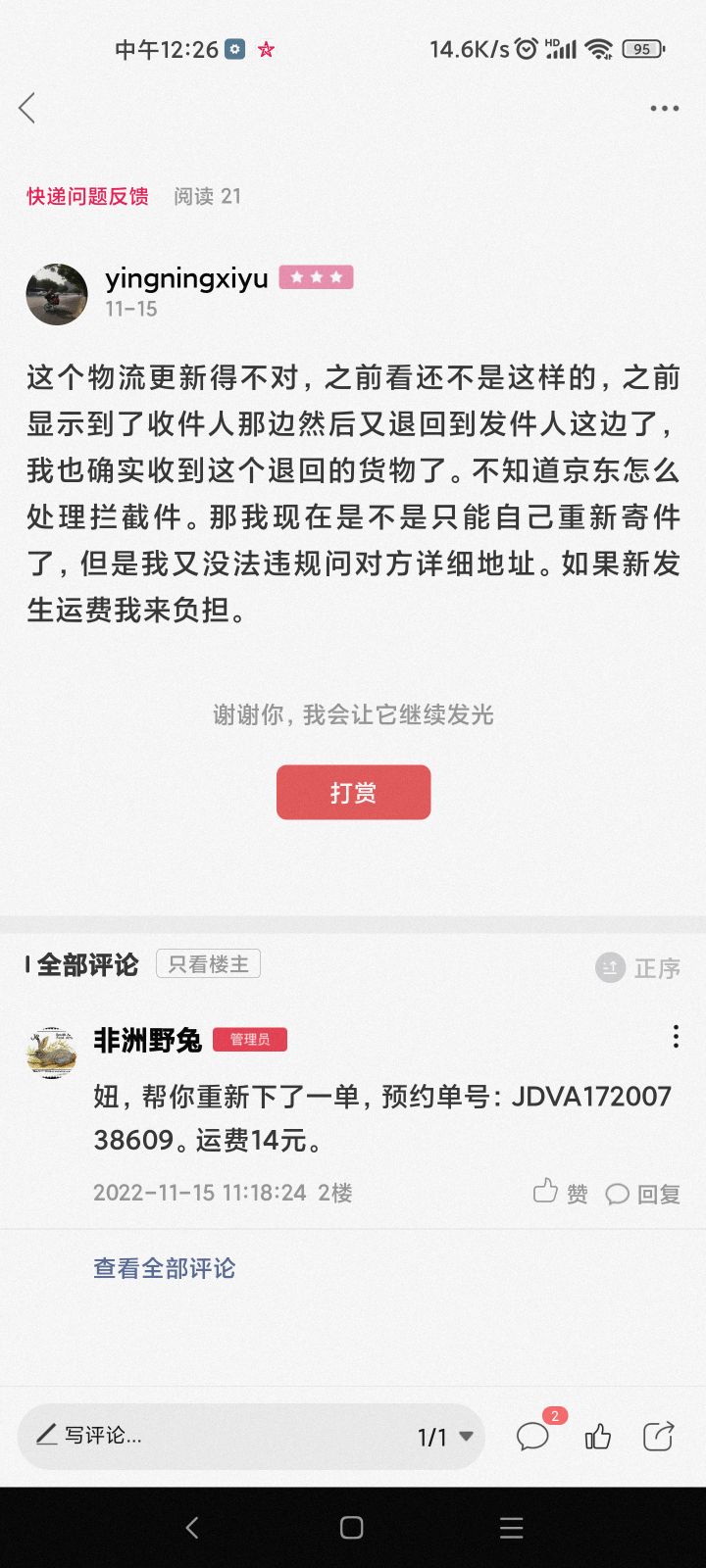This screenshot has width=706, height=1568.
Task: Tap the system home button
Action: point(352,1527)
